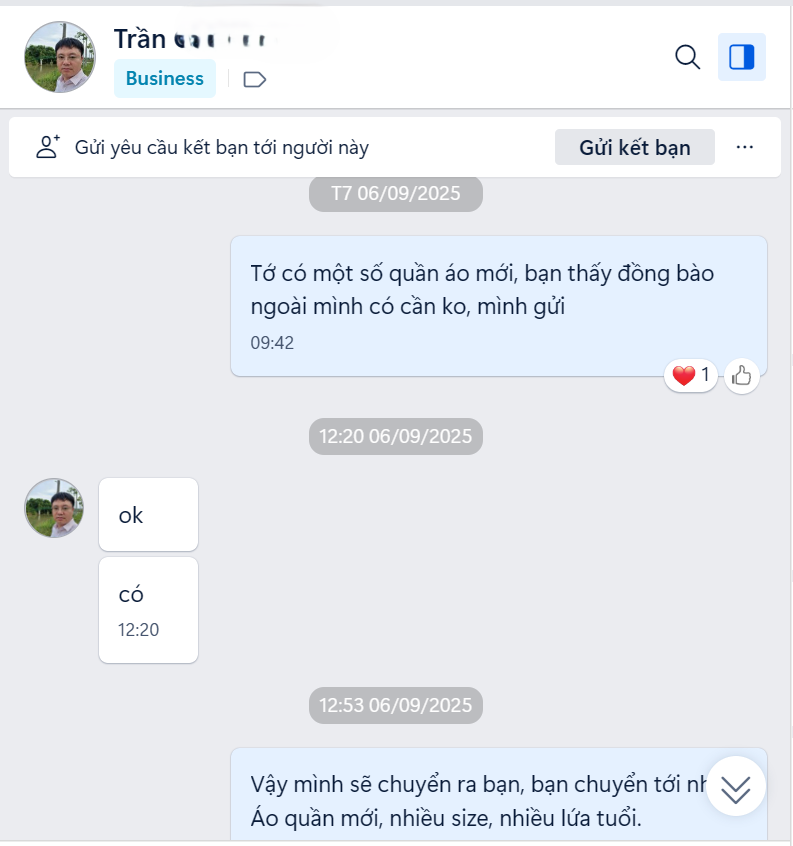
Task: Jump to latest messages with down arrows
Action: click(735, 788)
